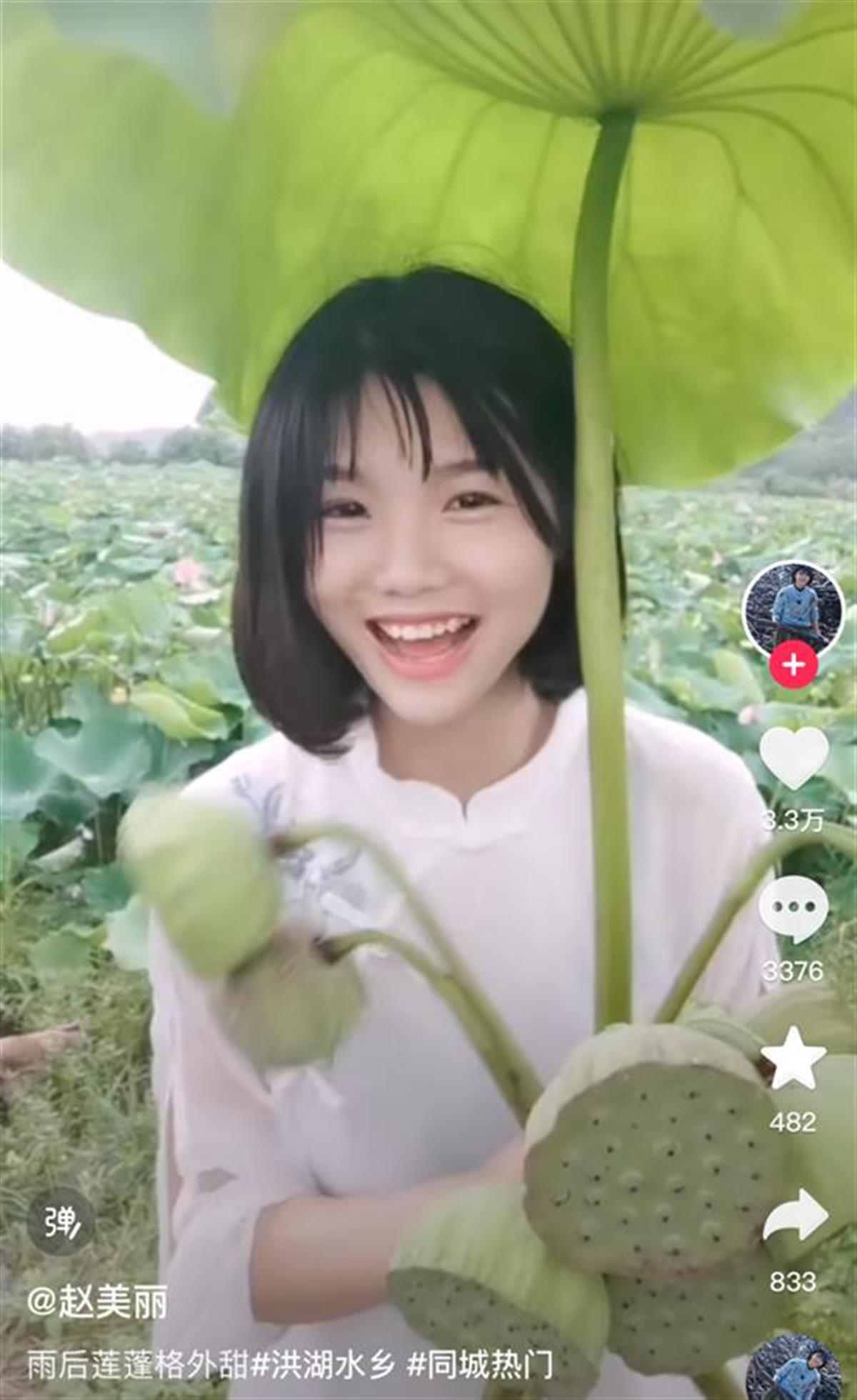Follow the creator with the red plus
This screenshot has width=857, height=1400.
coord(793,665)
